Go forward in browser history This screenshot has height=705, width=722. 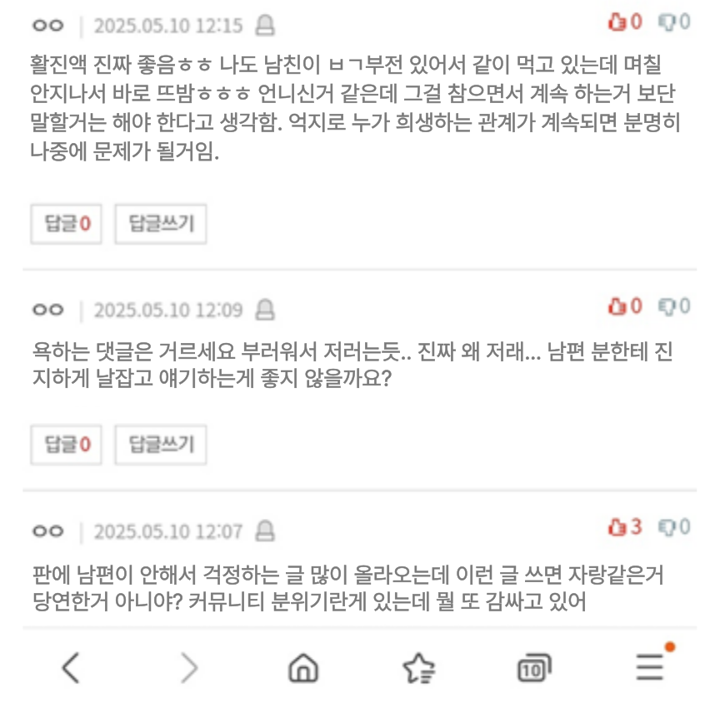pyautogui.click(x=189, y=668)
